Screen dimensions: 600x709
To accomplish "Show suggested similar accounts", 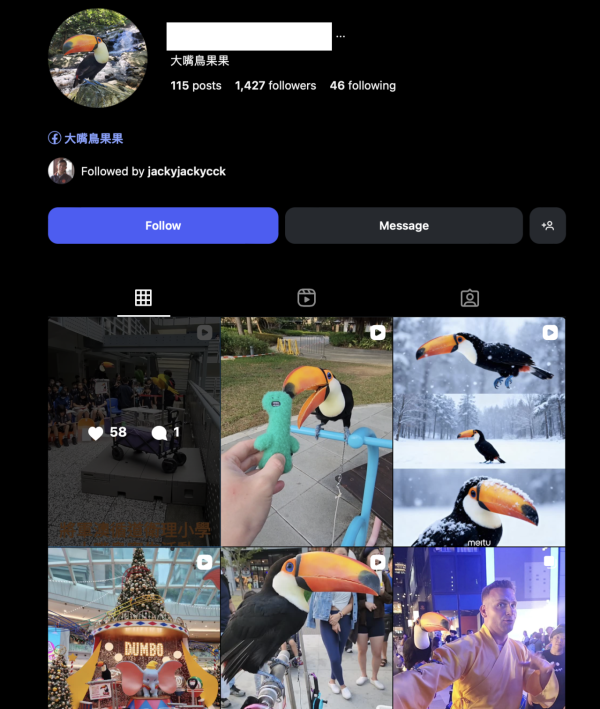I will click(547, 226).
